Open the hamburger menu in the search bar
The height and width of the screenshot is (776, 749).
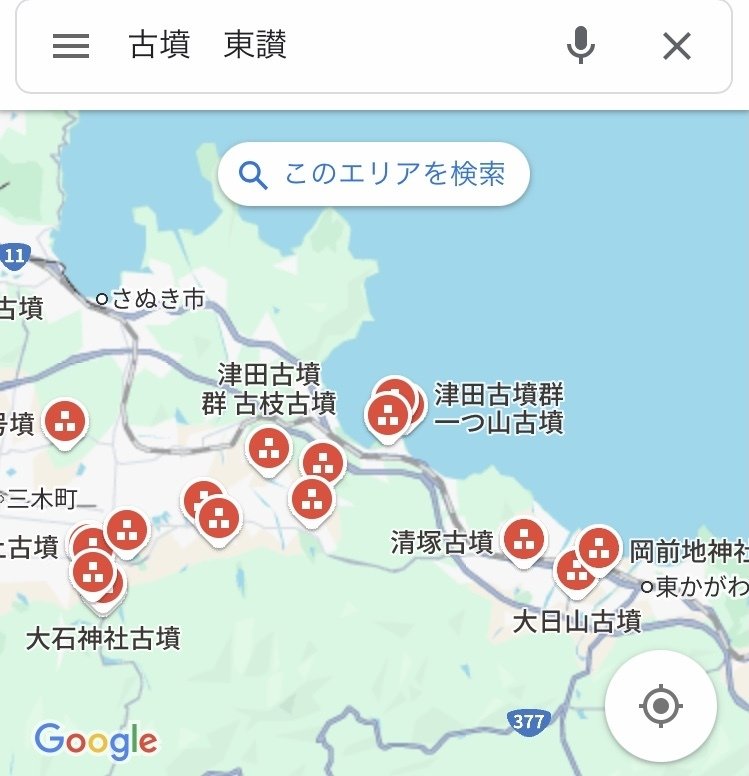(x=69, y=44)
